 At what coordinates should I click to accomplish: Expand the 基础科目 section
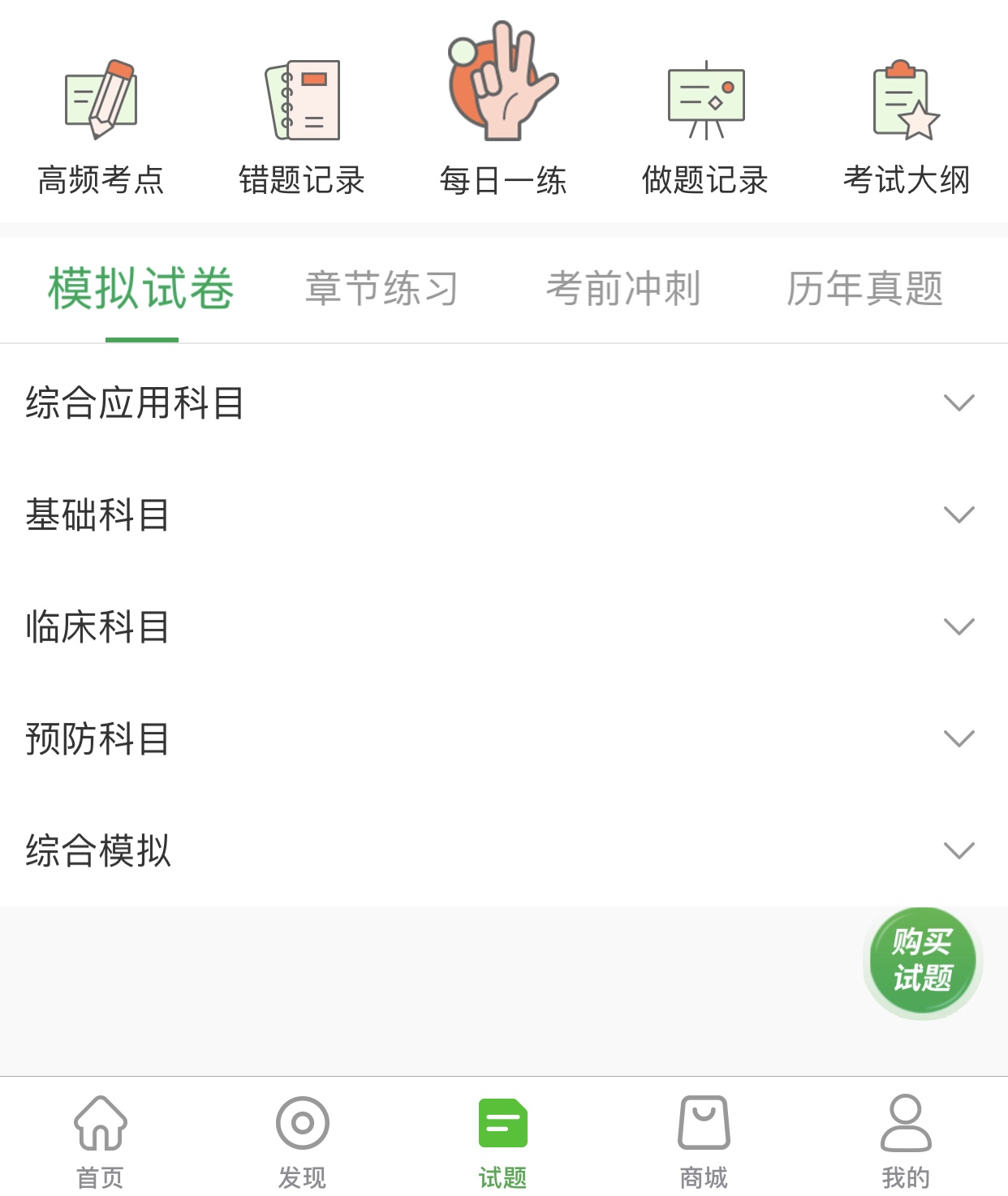[503, 514]
